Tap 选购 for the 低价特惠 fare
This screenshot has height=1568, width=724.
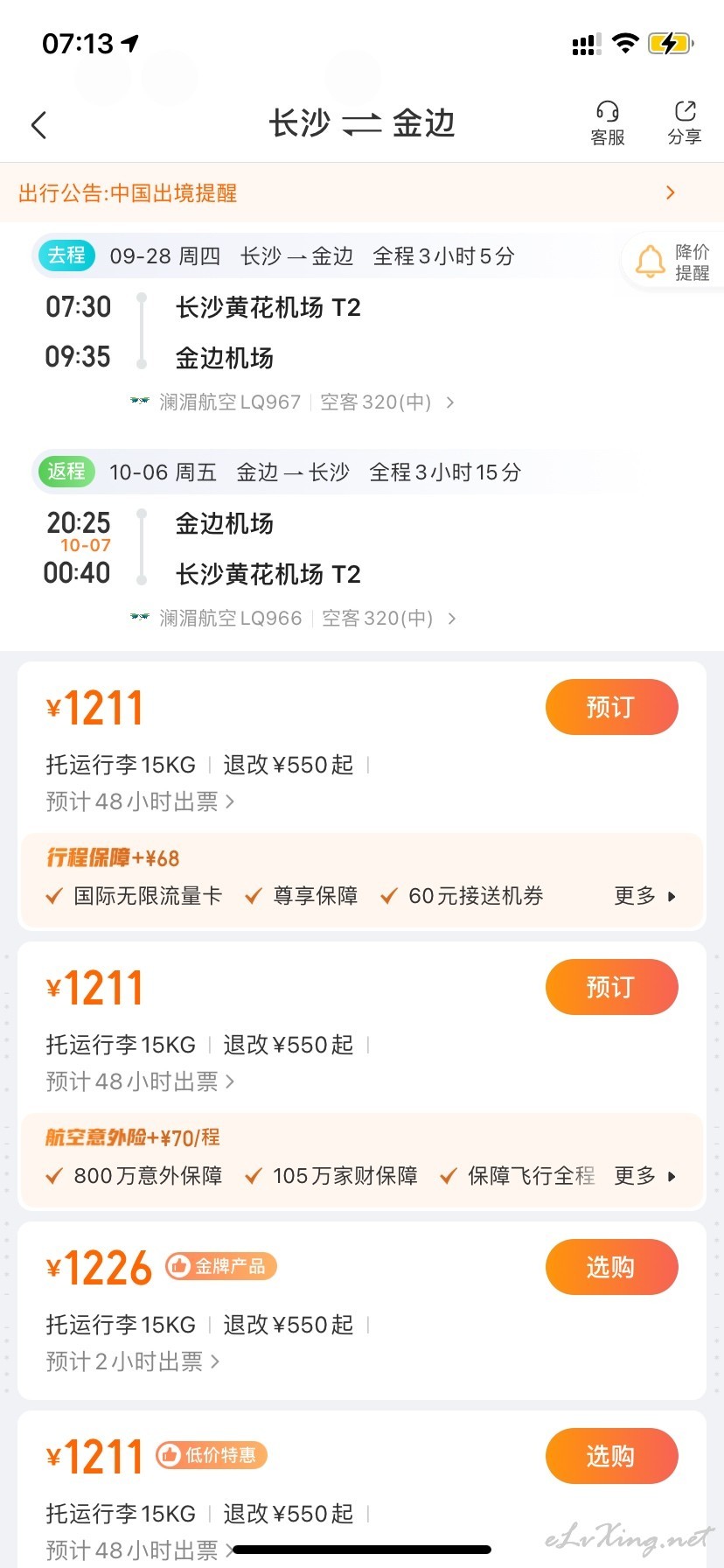(612, 1456)
